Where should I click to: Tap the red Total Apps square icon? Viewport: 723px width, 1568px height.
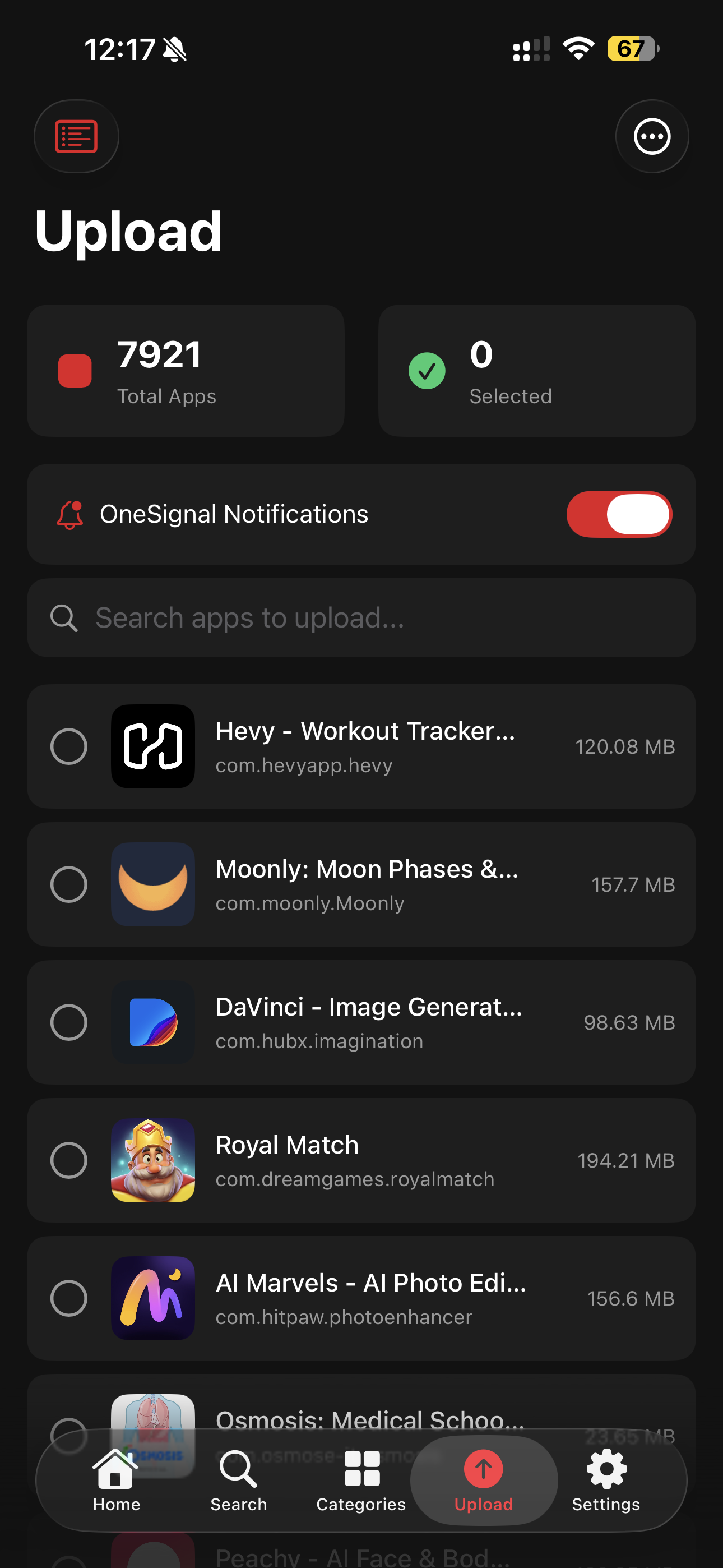[74, 371]
